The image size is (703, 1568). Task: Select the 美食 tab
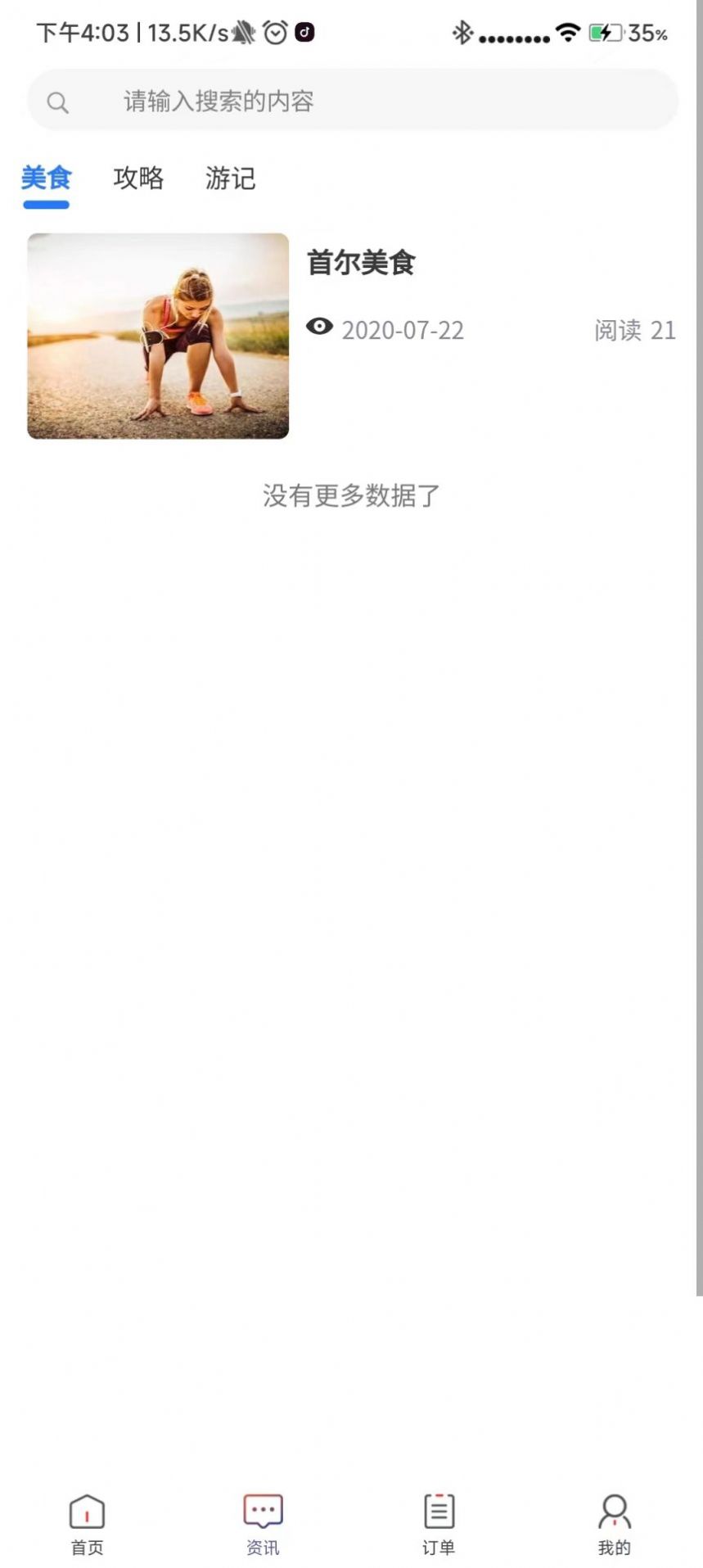click(x=47, y=178)
